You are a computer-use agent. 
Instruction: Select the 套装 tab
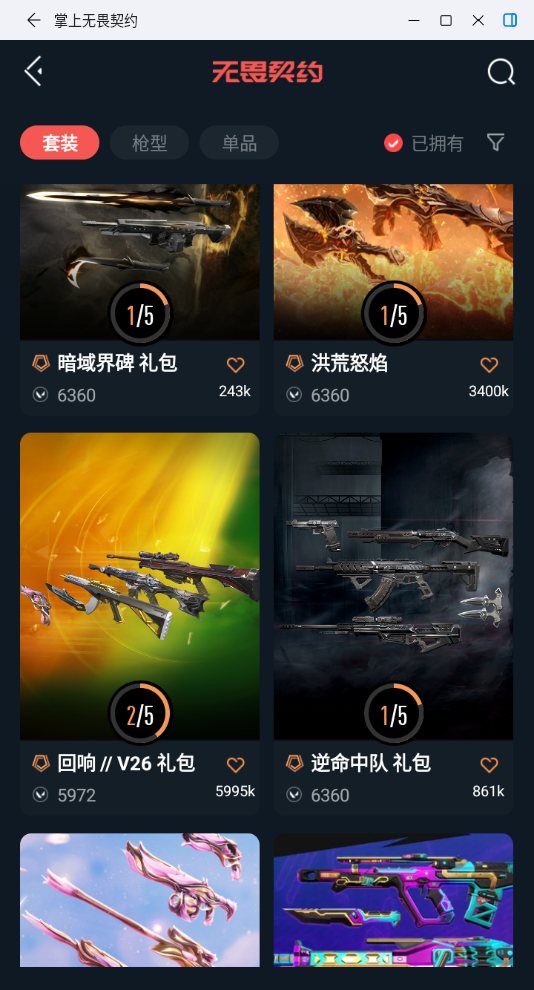(x=60, y=143)
